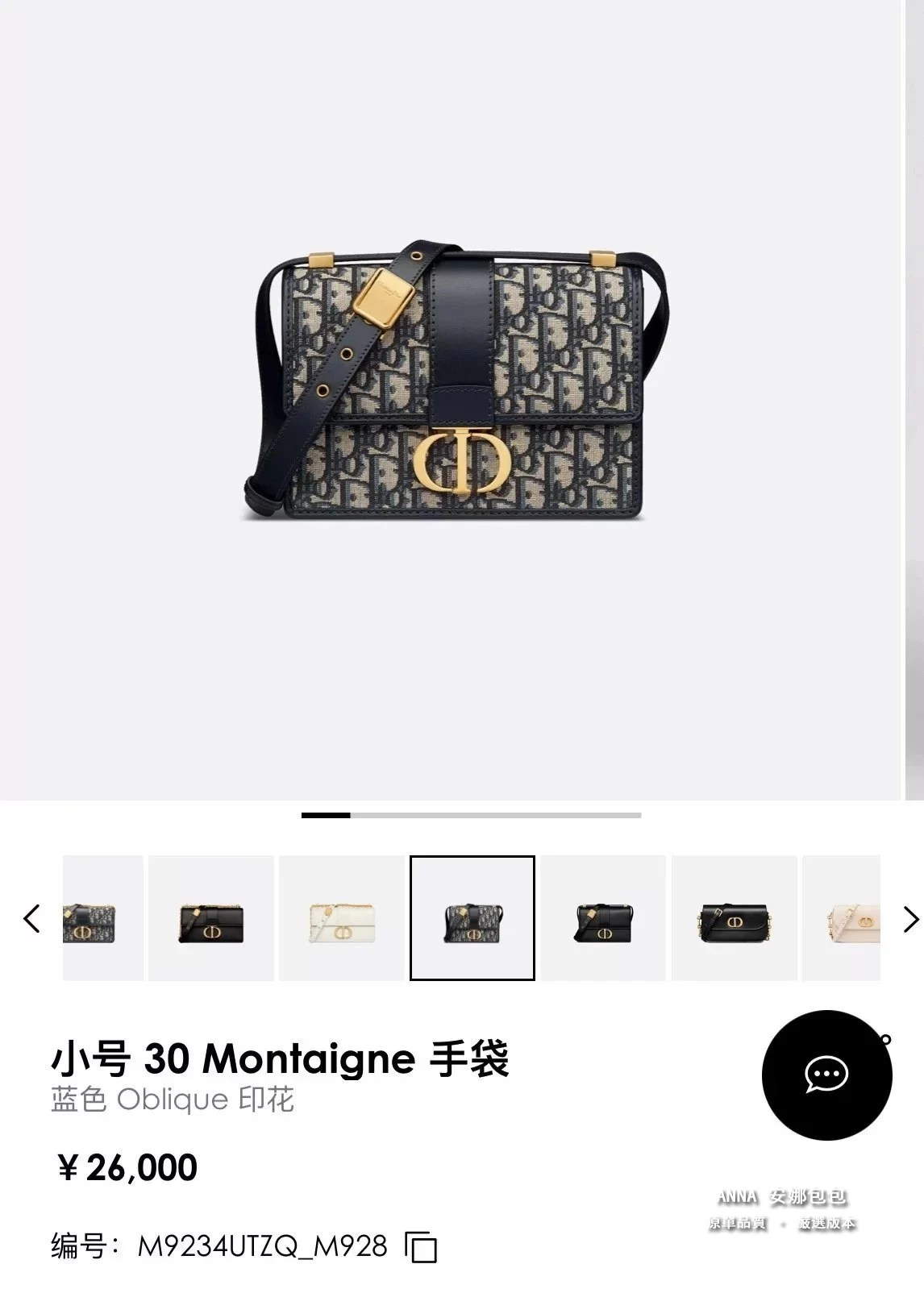The height and width of the screenshot is (1289, 924).
Task: Select the black chain-strap bag thumbnail
Action: tap(211, 918)
